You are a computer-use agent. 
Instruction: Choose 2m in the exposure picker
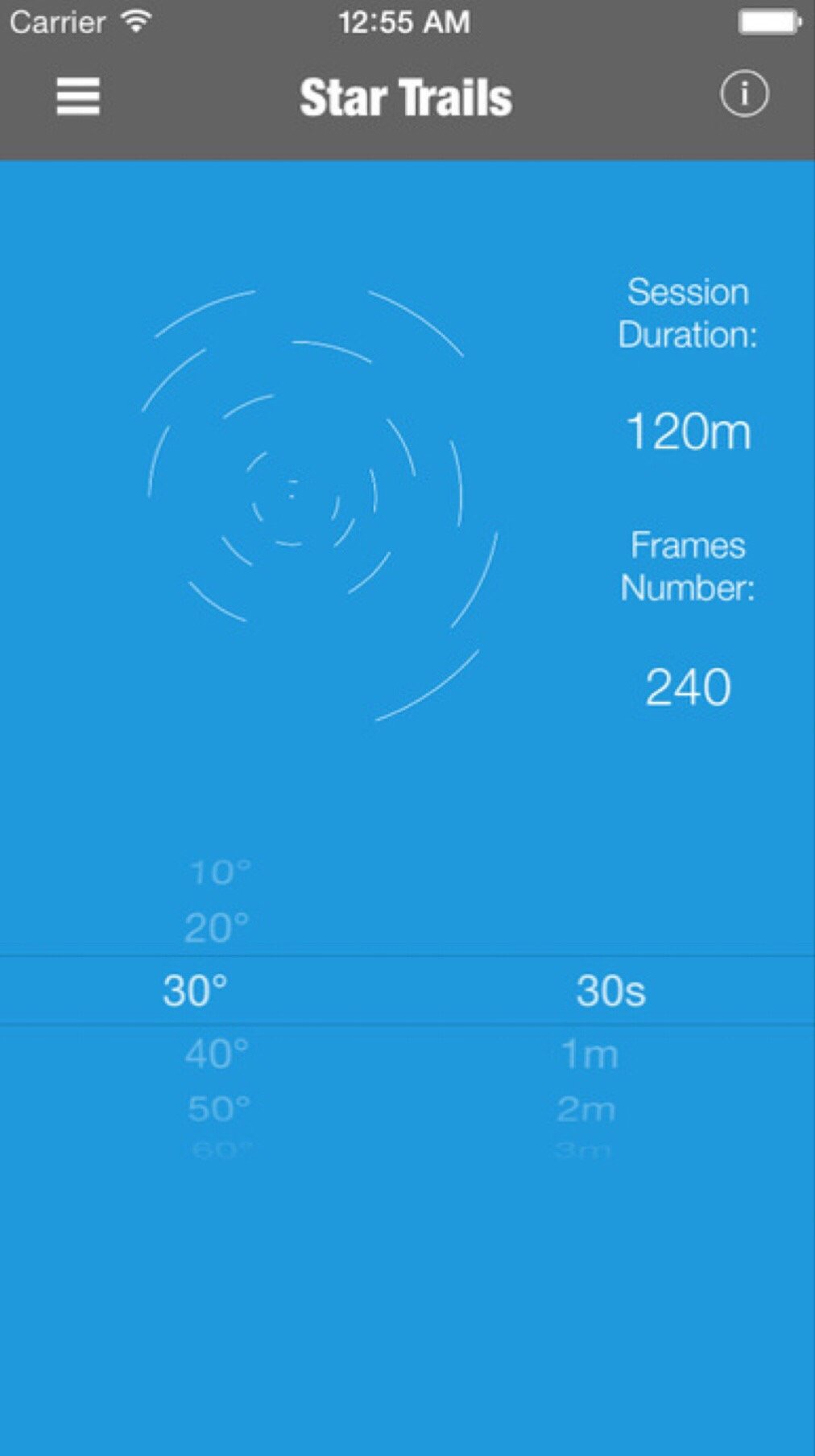click(x=586, y=1109)
